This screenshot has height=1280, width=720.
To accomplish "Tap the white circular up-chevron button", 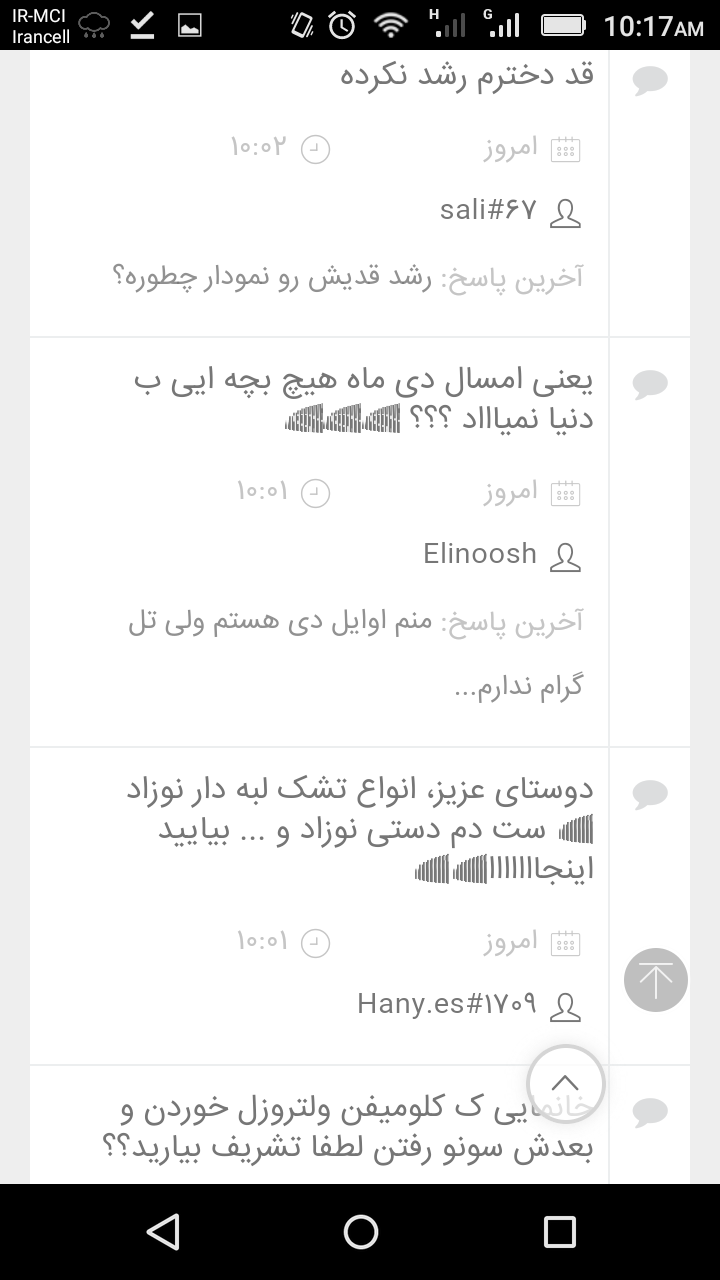I will point(566,1083).
